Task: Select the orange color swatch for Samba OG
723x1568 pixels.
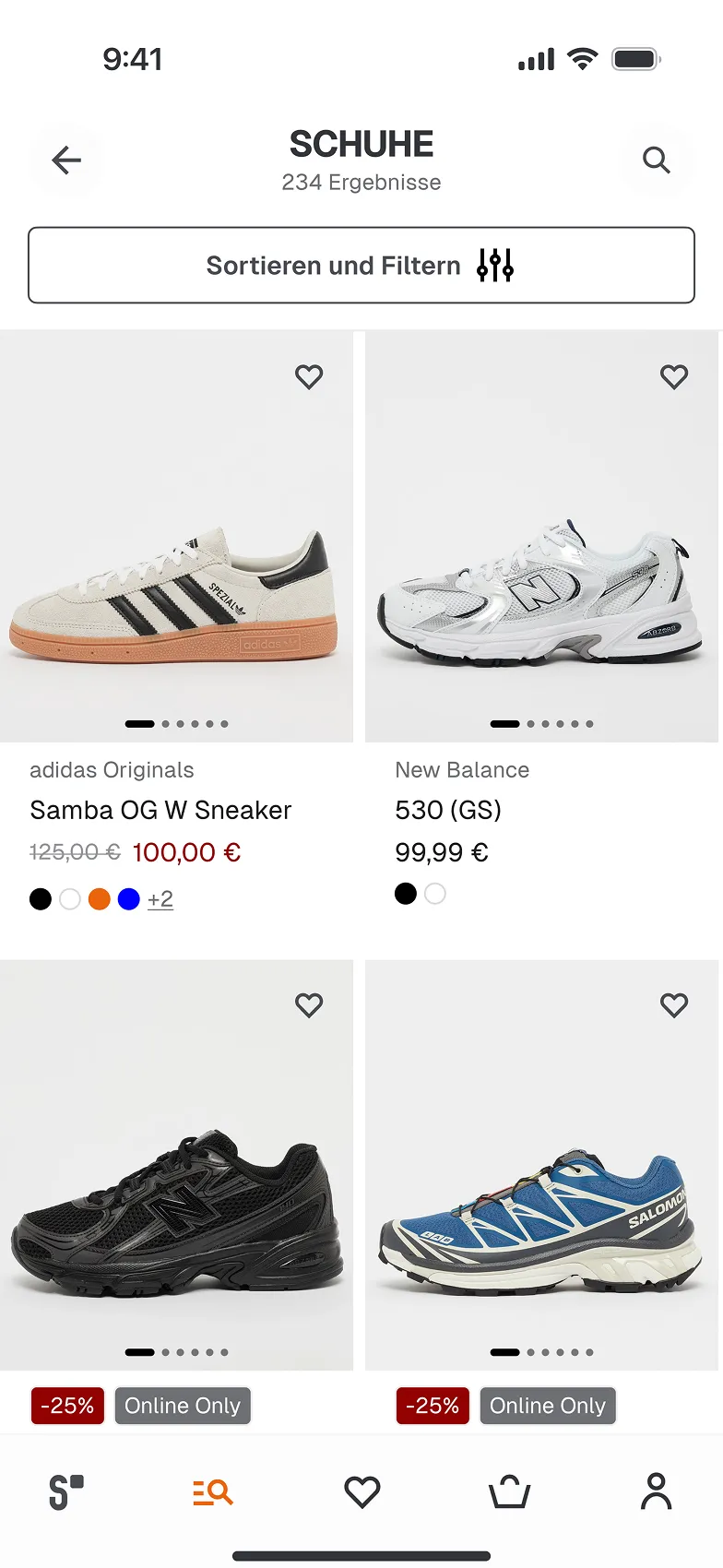Action: 99,897
